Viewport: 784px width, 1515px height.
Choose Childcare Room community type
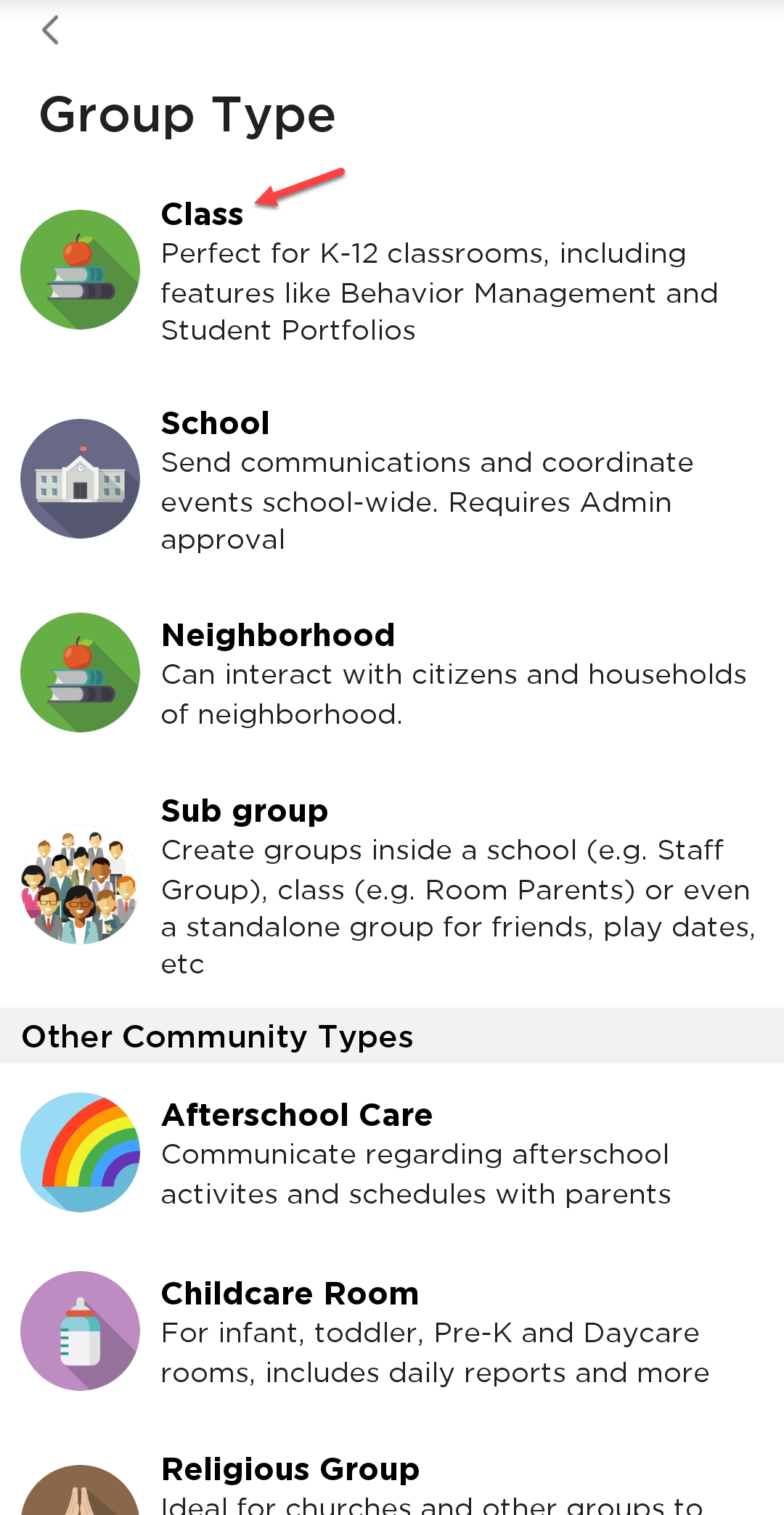[x=290, y=1293]
